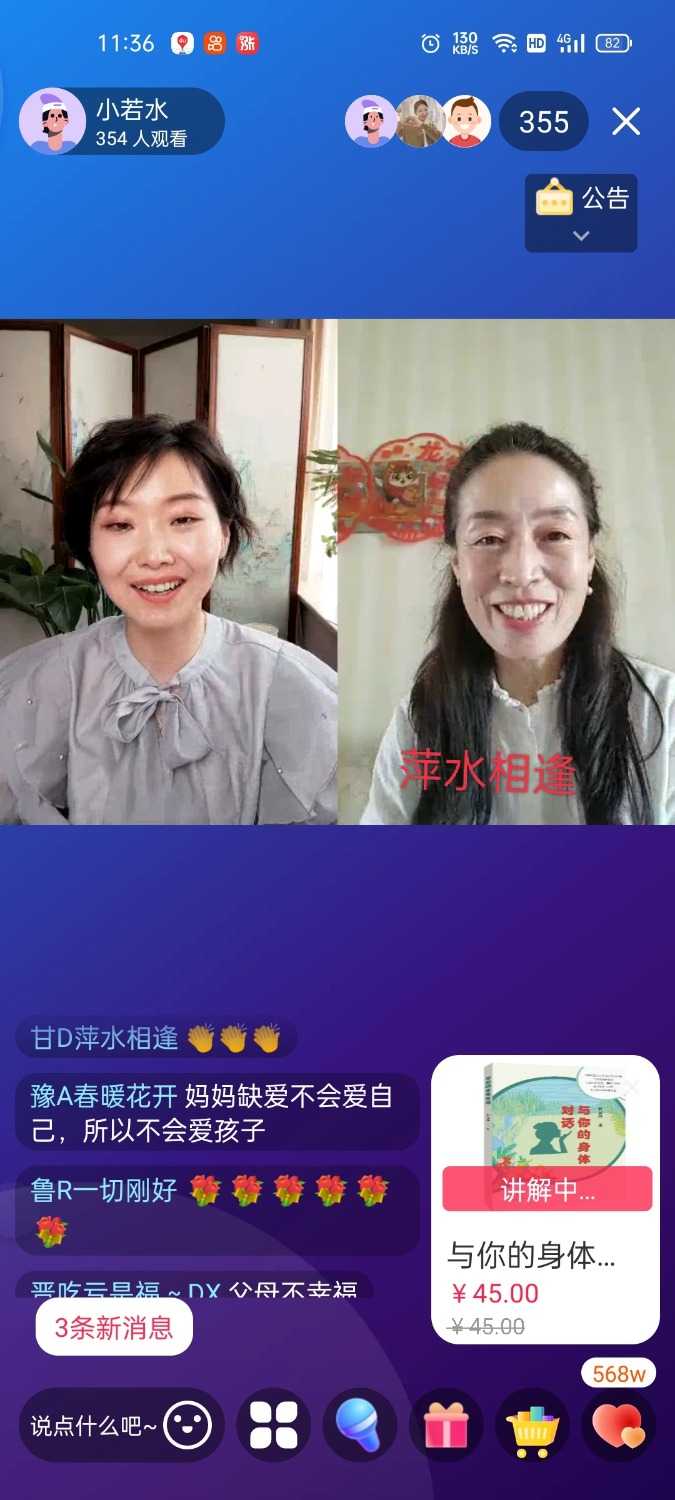View the 355 viewers list

coord(543,122)
